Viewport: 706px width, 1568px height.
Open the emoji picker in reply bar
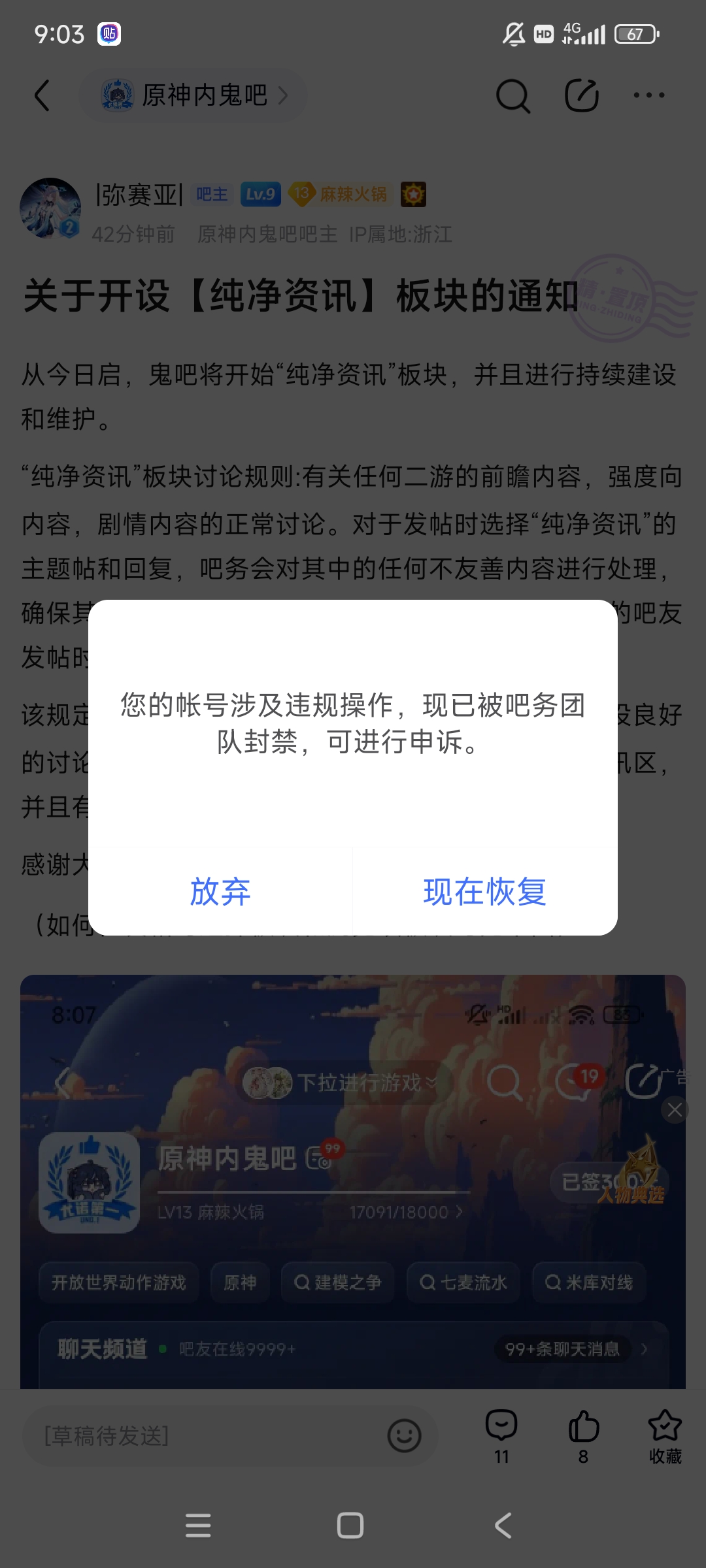[x=404, y=1435]
